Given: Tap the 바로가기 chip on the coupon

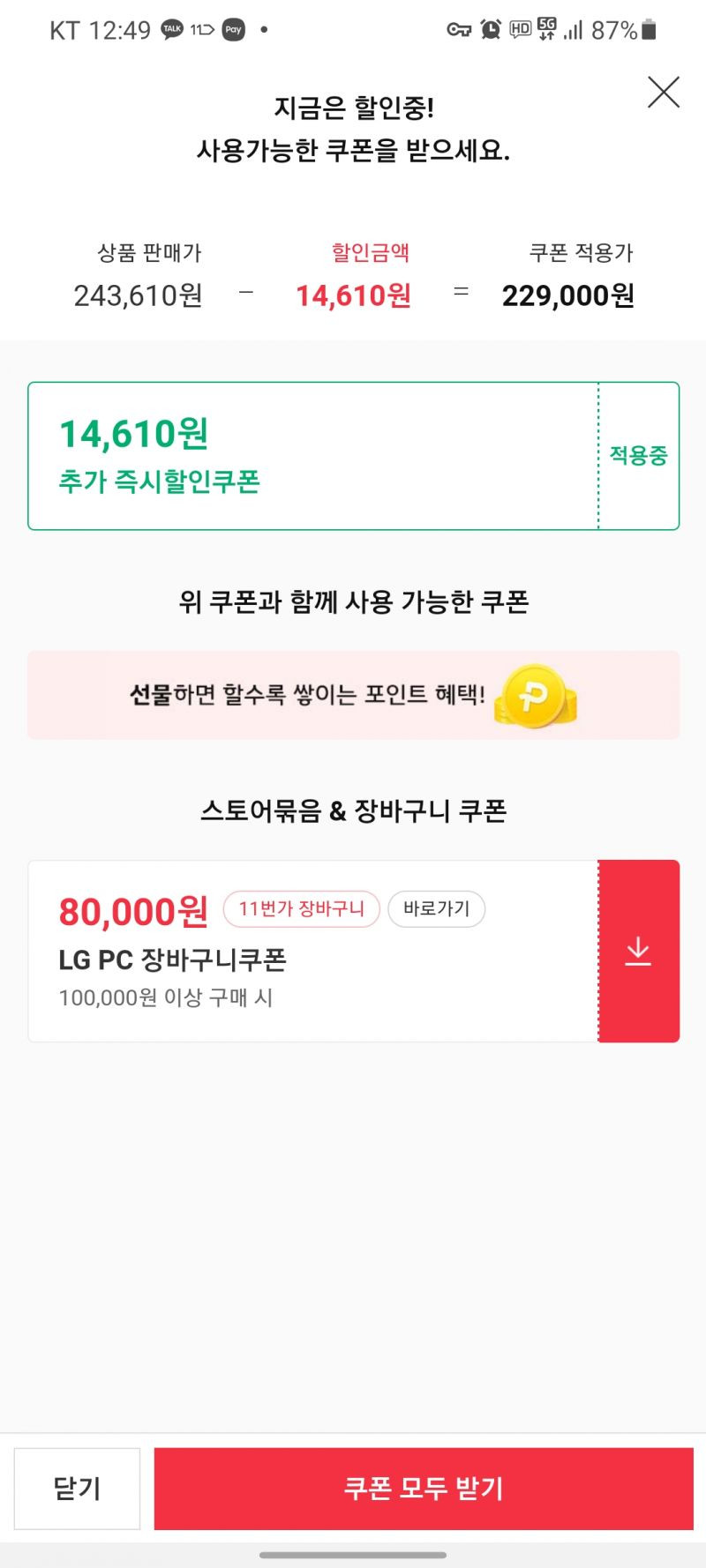Looking at the screenshot, I should tap(436, 909).
